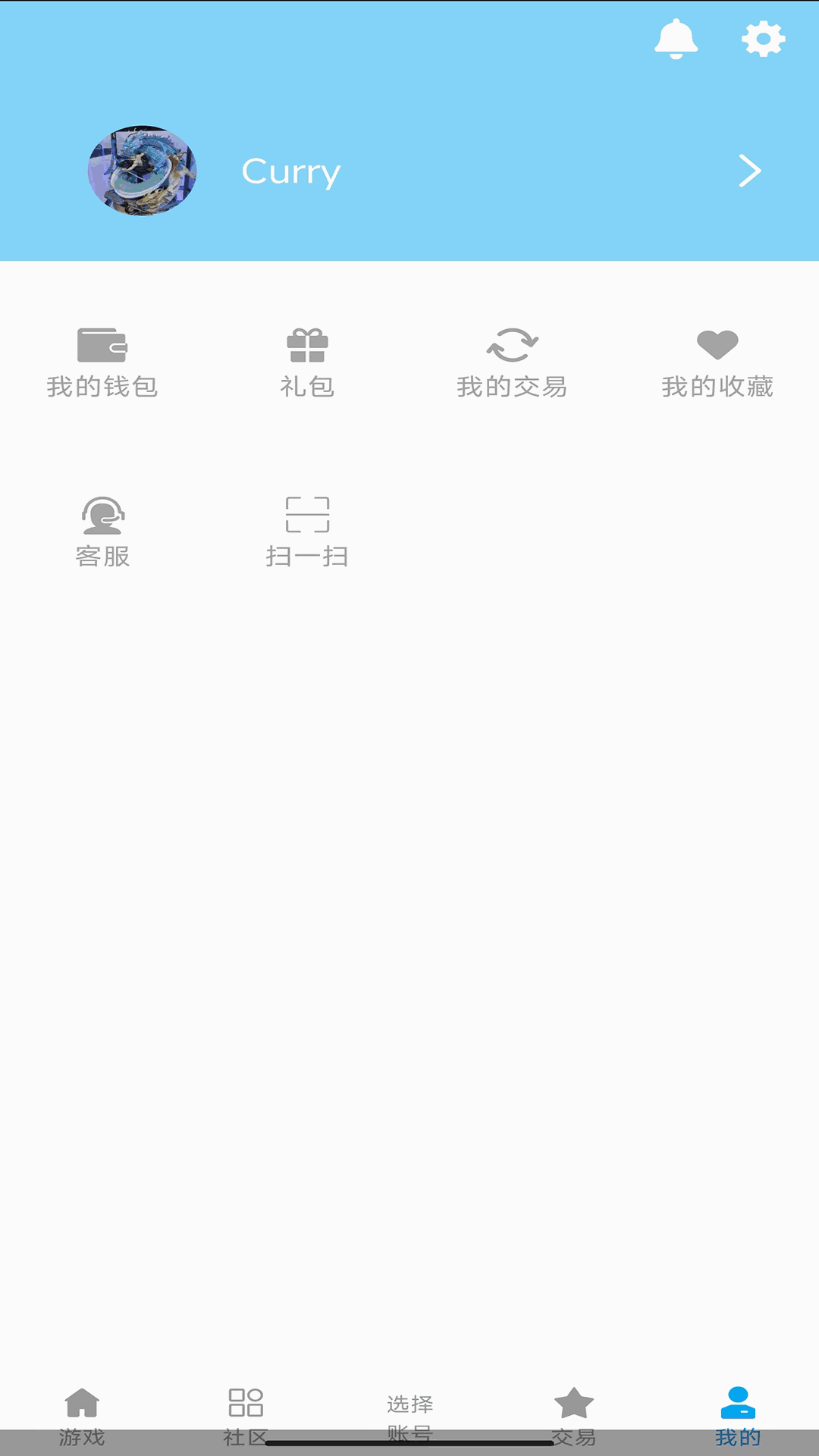
Task: Select the 选择账号 tab
Action: [x=409, y=1415]
